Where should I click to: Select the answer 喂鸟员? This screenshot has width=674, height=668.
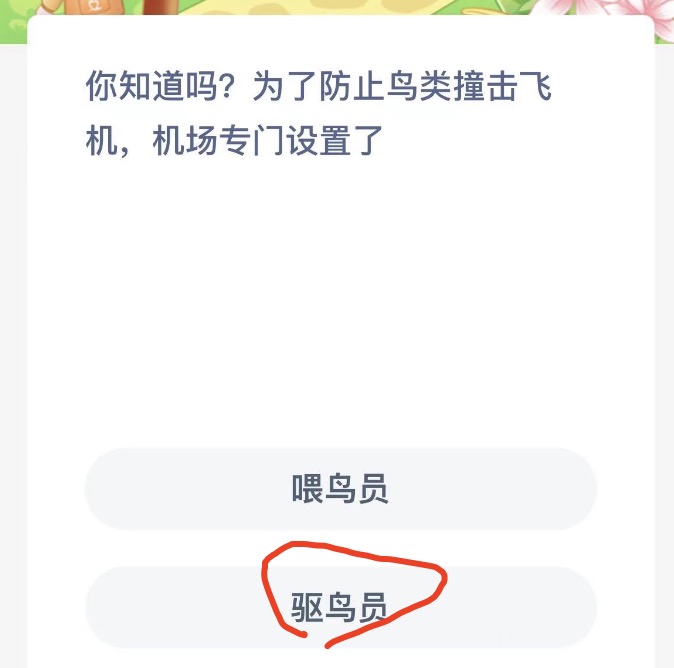point(340,489)
